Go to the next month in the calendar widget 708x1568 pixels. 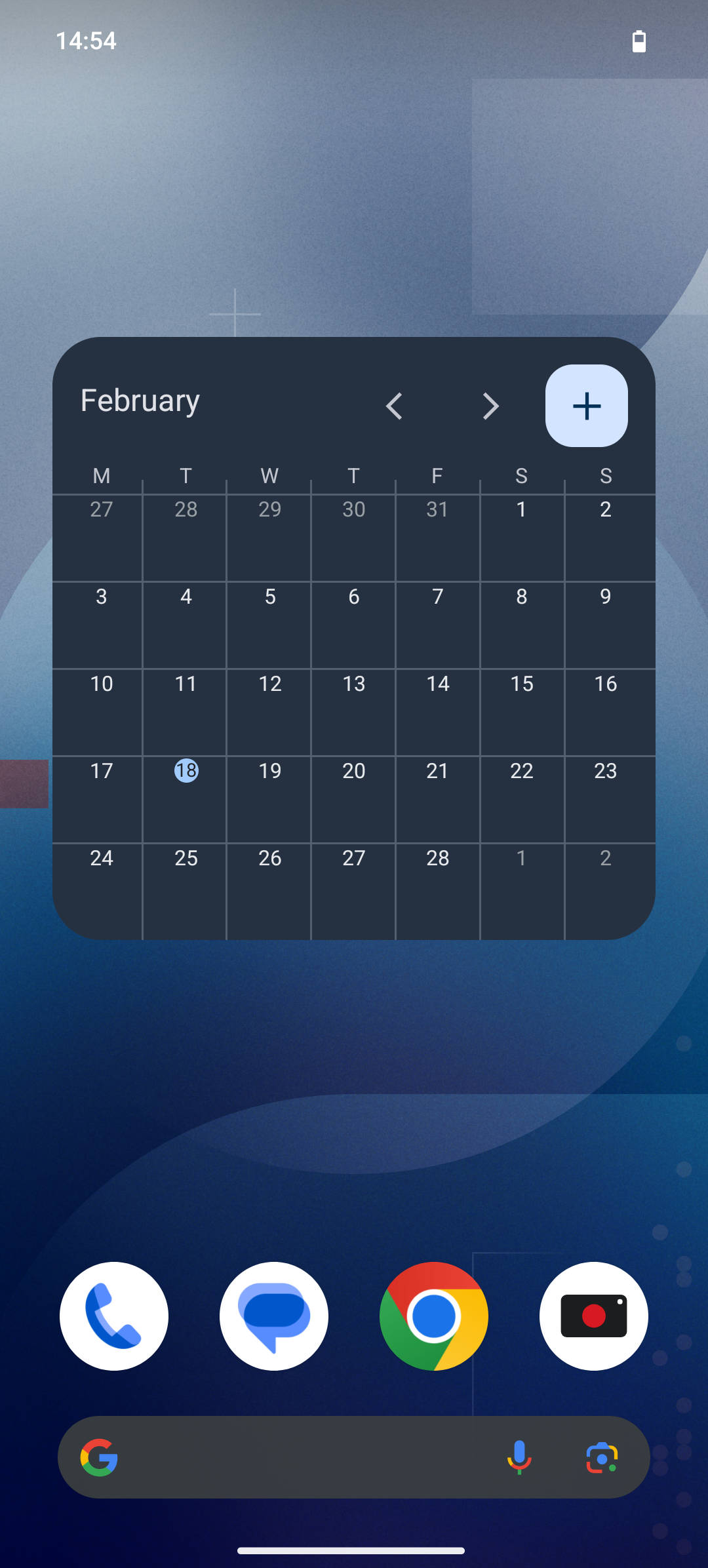(490, 406)
